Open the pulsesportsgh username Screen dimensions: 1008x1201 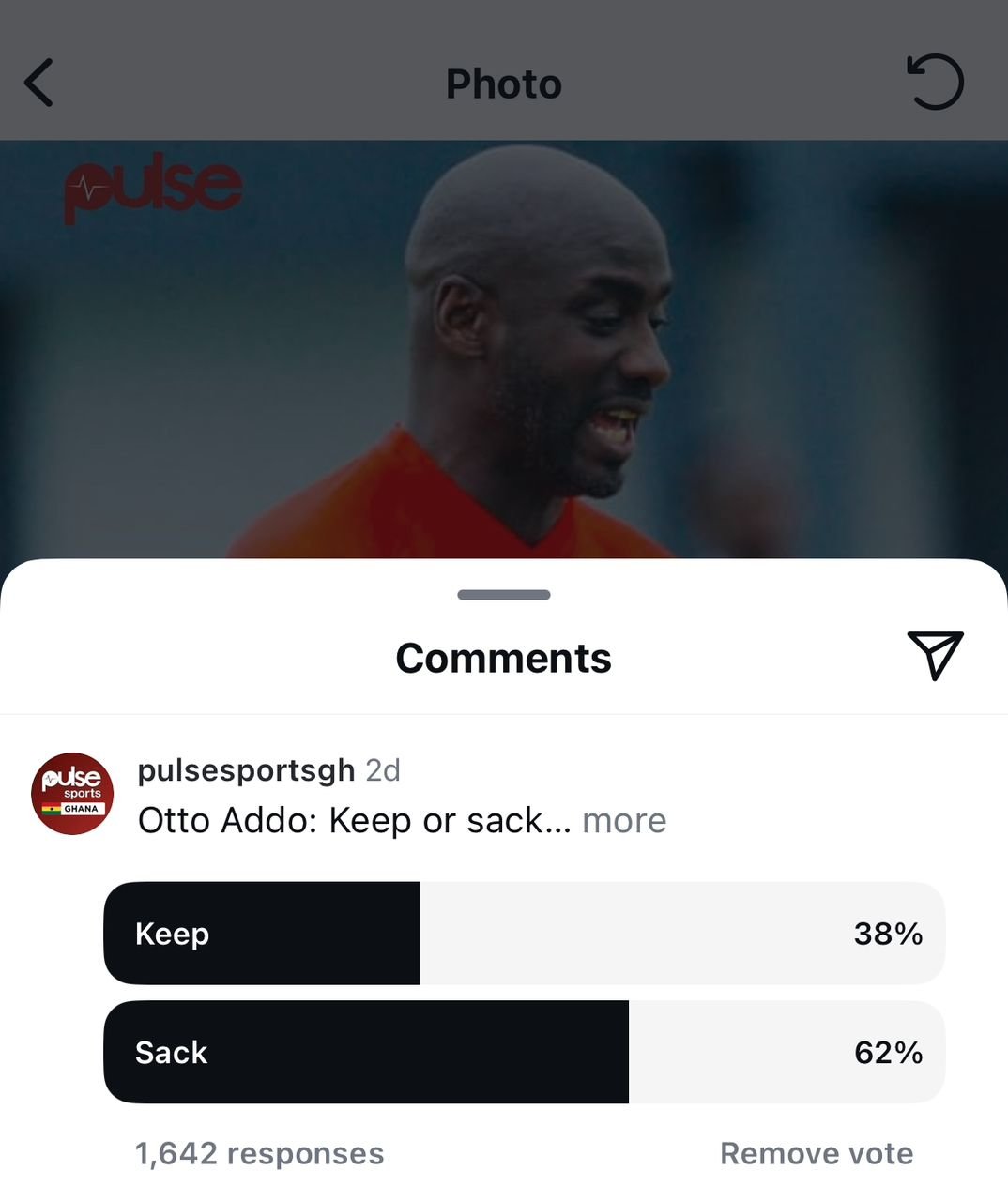(x=246, y=770)
